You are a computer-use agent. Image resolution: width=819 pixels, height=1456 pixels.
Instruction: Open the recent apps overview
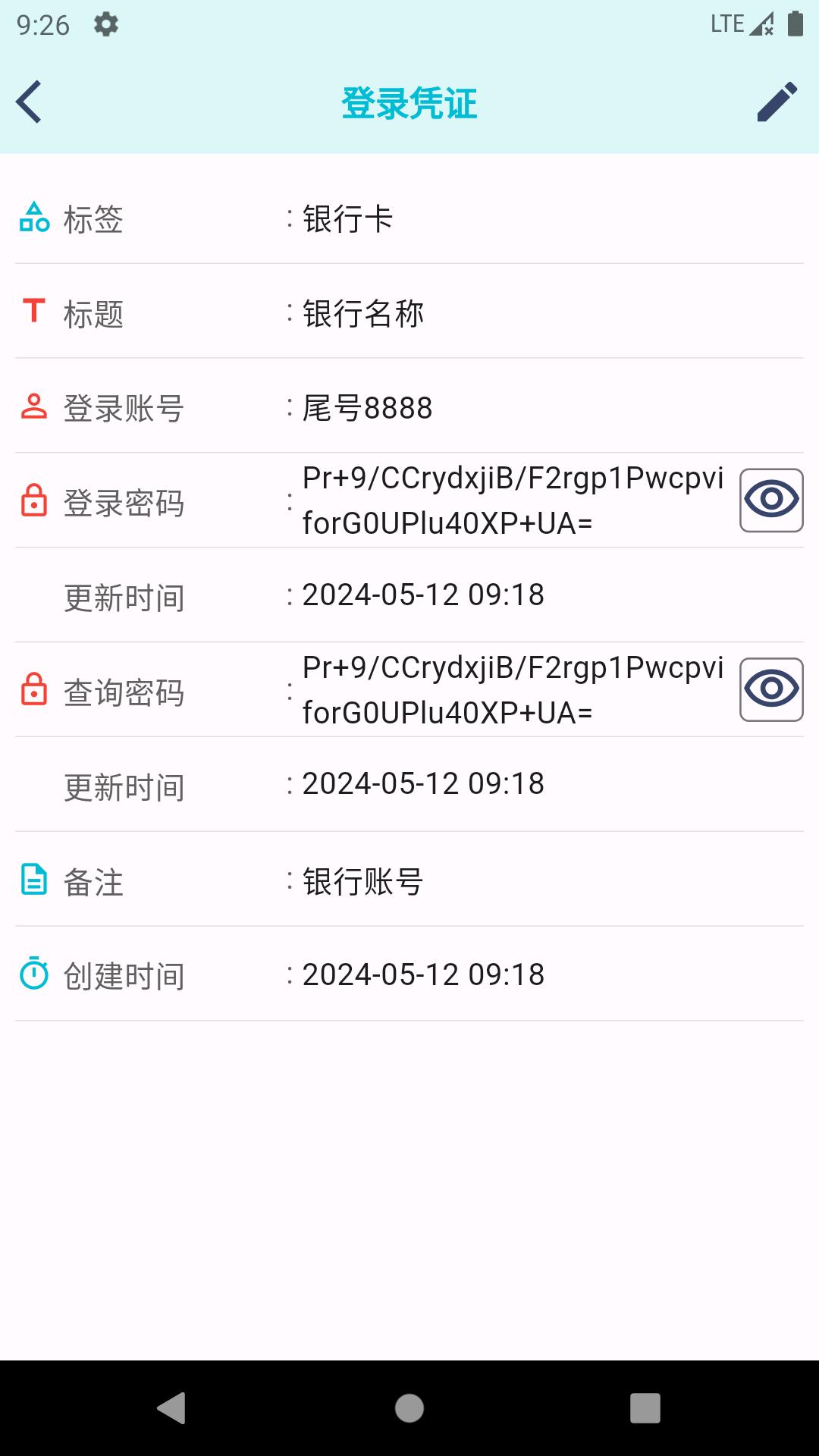click(x=645, y=1408)
